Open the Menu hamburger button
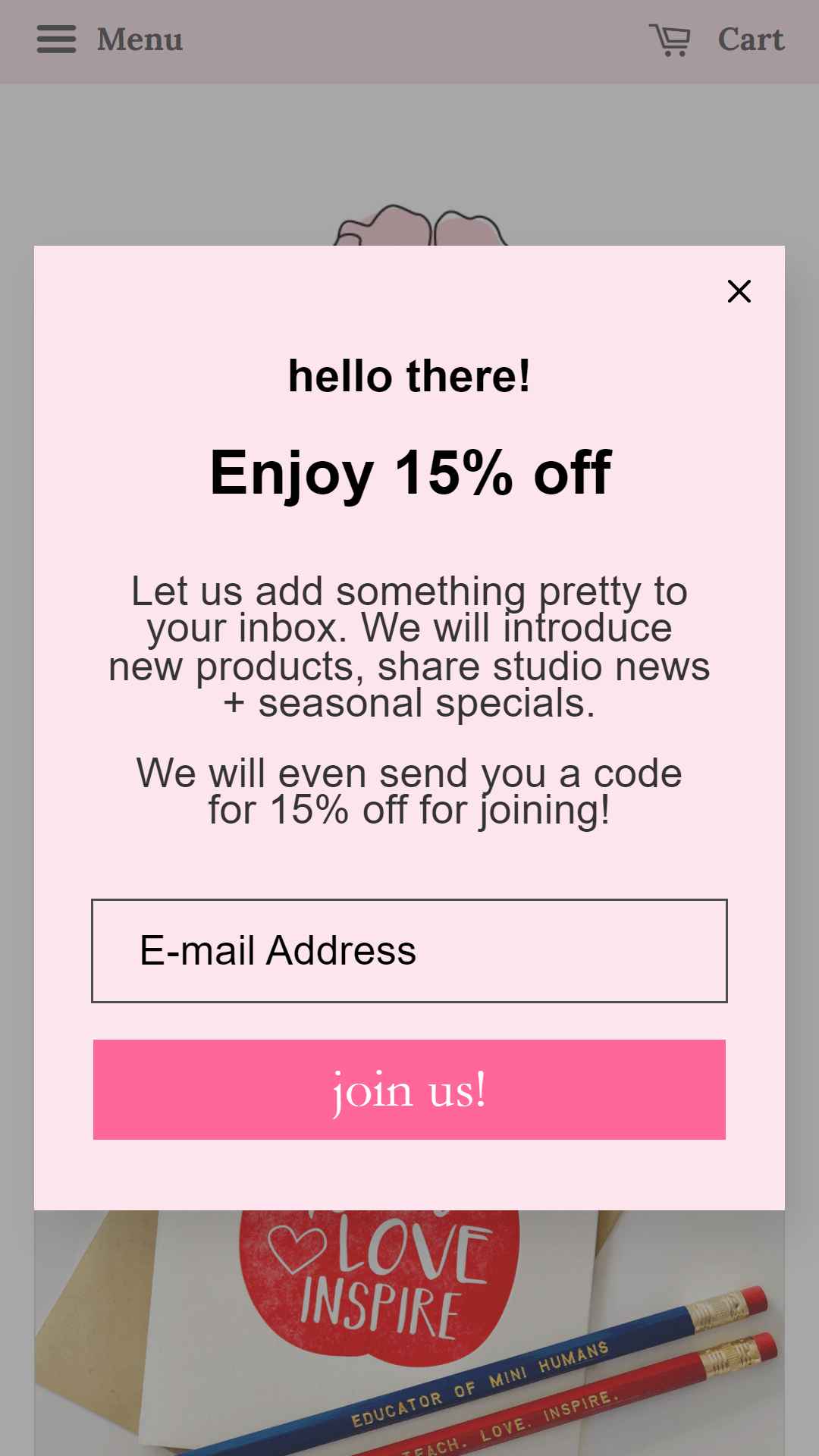 point(110,39)
